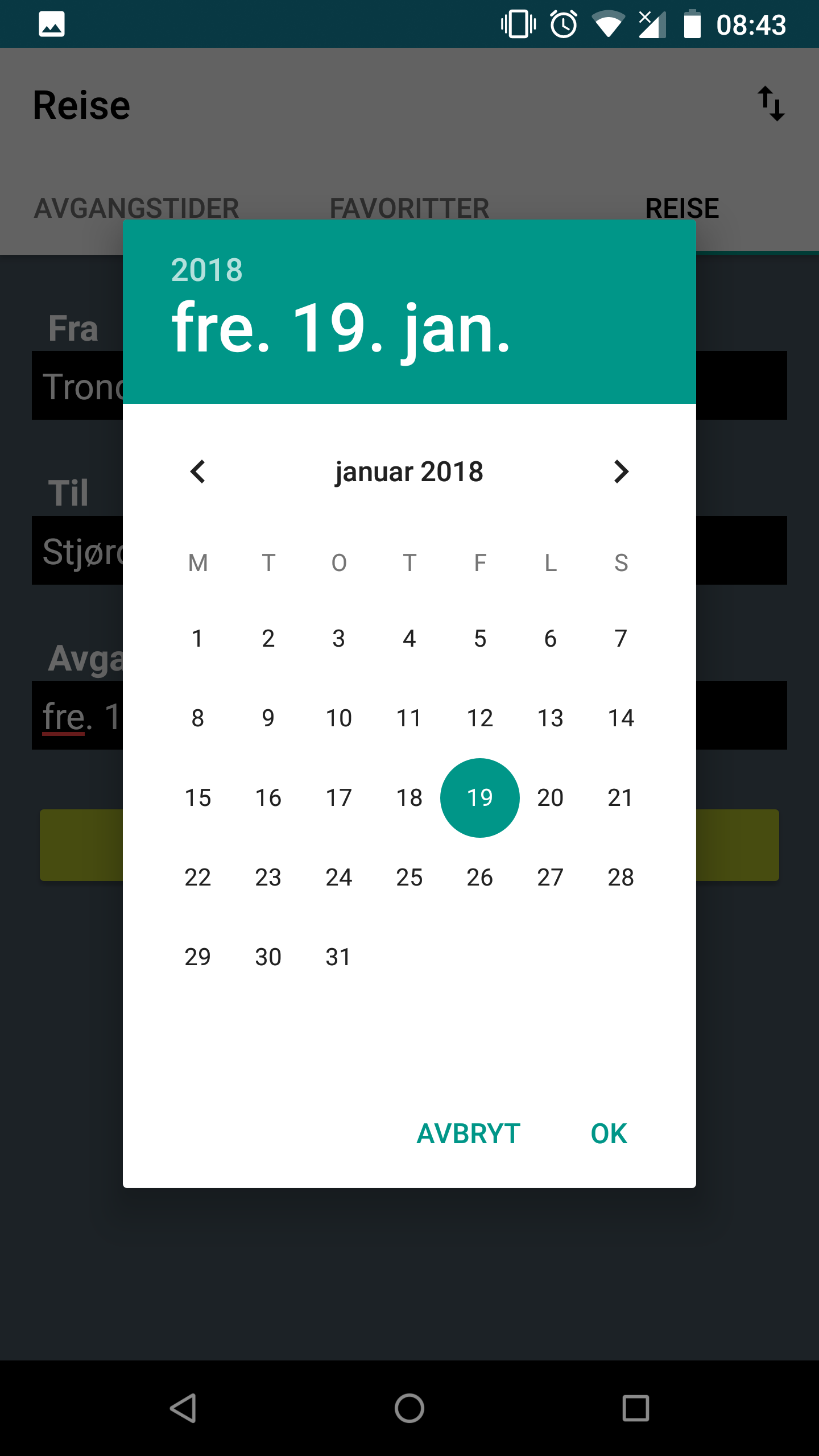Pick January 5 as the date
Image resolution: width=819 pixels, height=1456 pixels.
[x=480, y=639]
